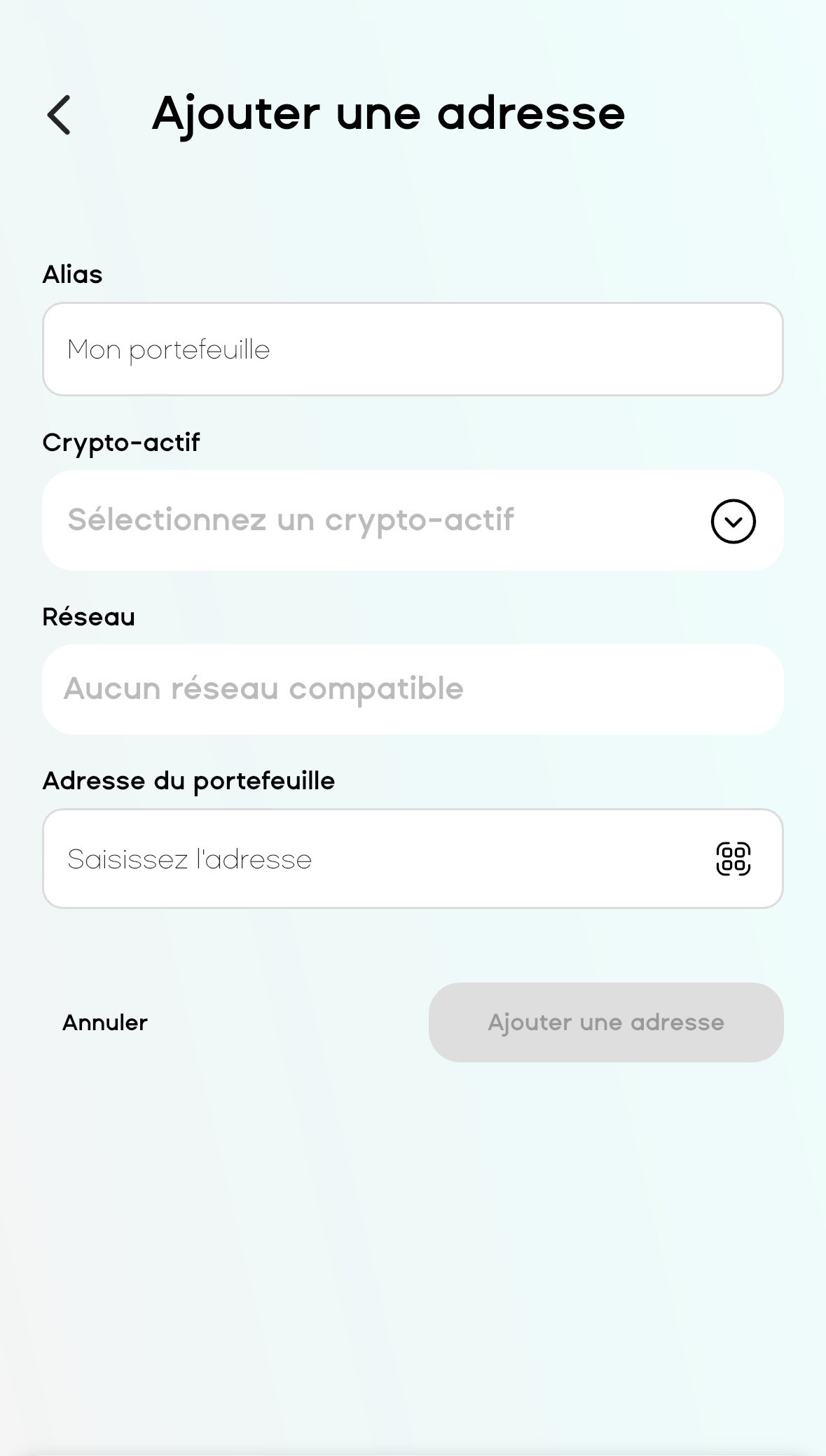The image size is (826, 1456).
Task: Open the Réseau selector
Action: tap(412, 689)
